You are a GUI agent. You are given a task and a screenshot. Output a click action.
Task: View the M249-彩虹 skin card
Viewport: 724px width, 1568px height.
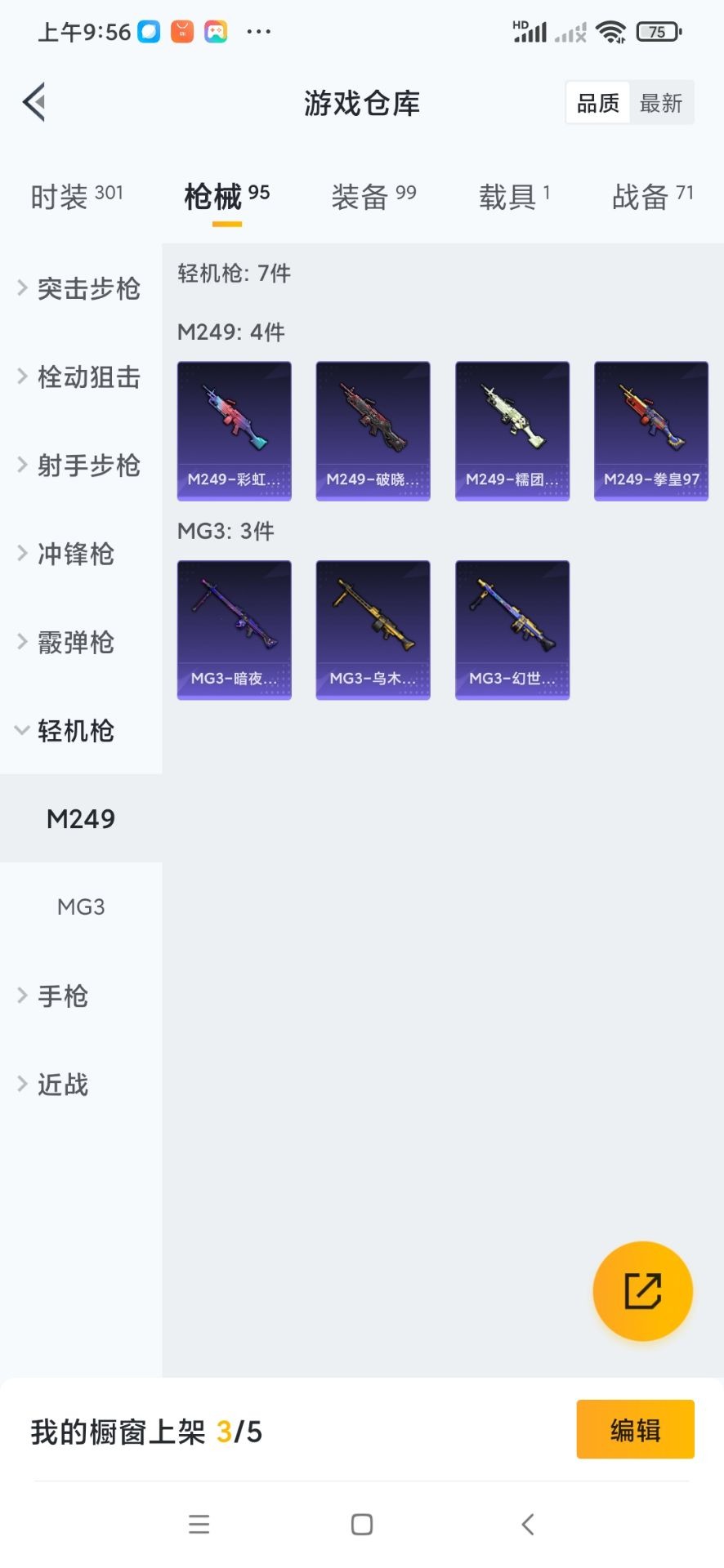click(235, 430)
